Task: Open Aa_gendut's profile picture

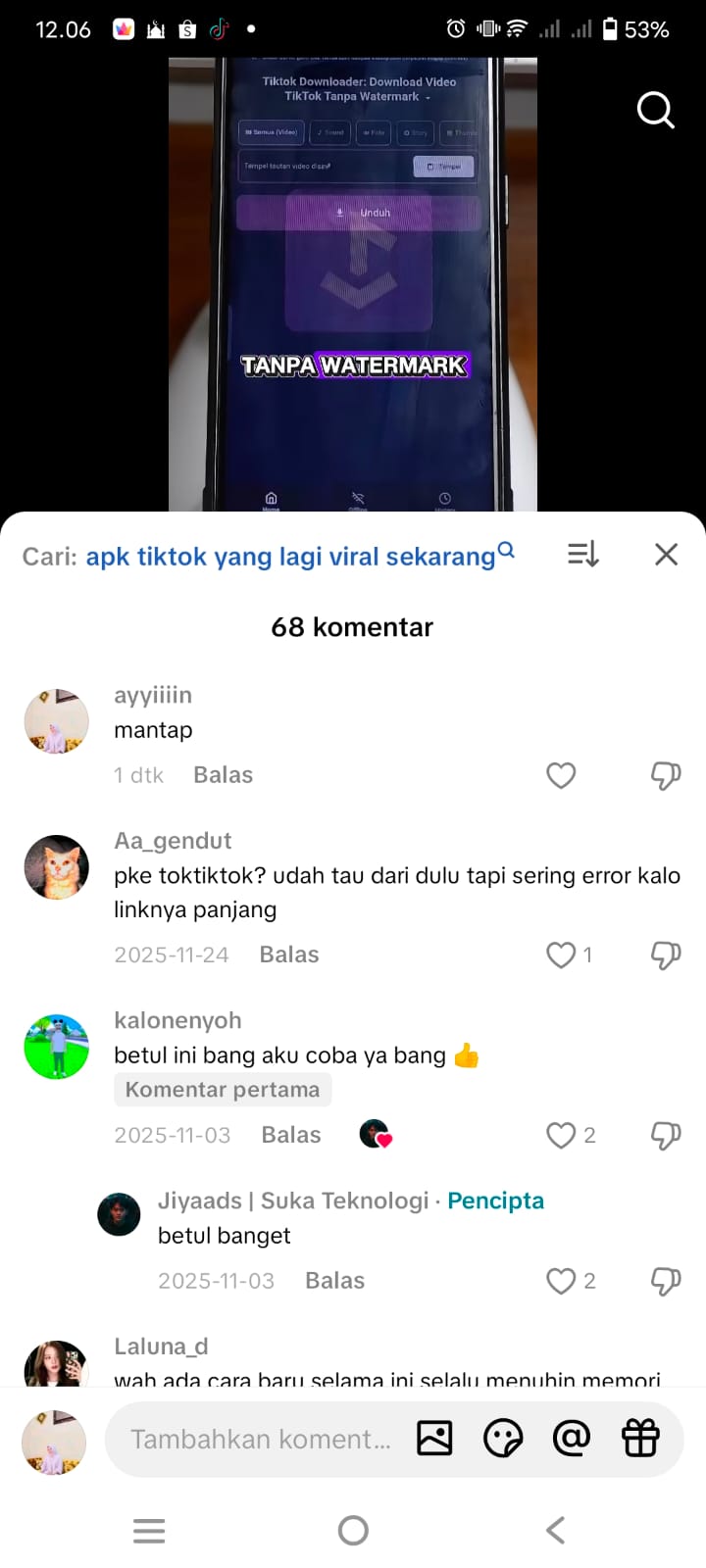Action: [x=56, y=867]
